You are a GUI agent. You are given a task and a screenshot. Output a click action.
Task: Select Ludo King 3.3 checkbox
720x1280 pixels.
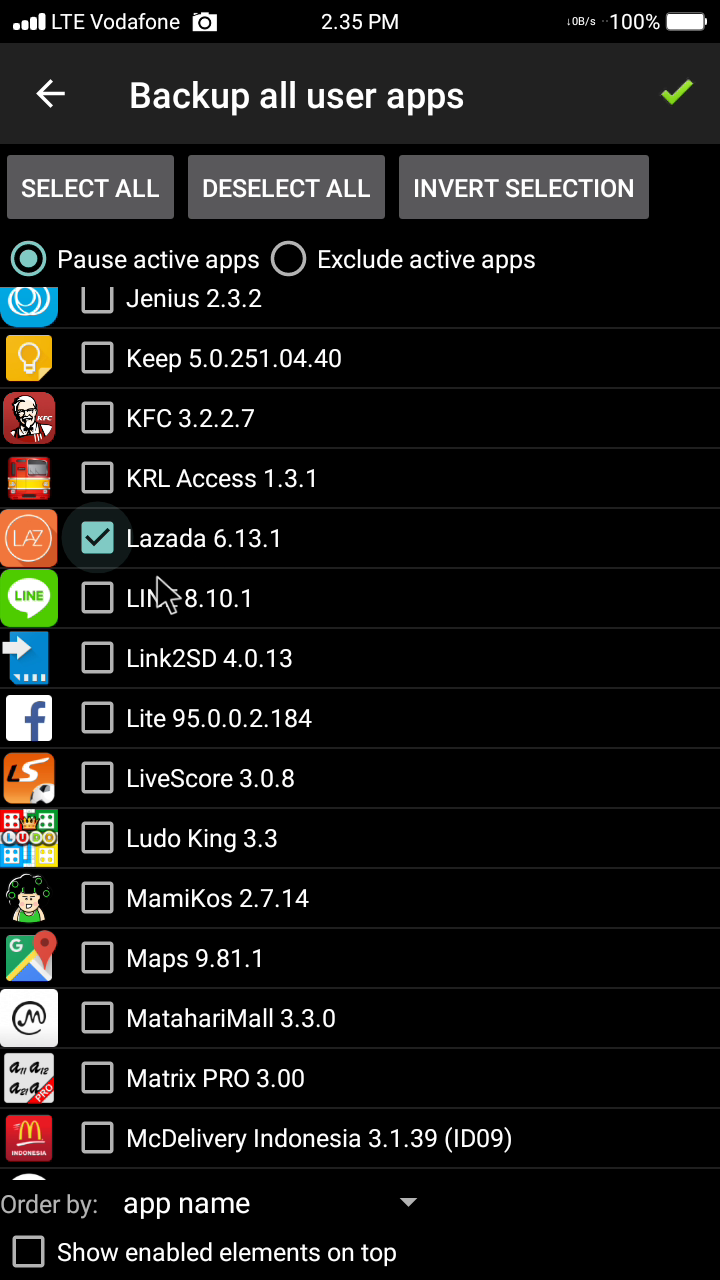tap(97, 838)
